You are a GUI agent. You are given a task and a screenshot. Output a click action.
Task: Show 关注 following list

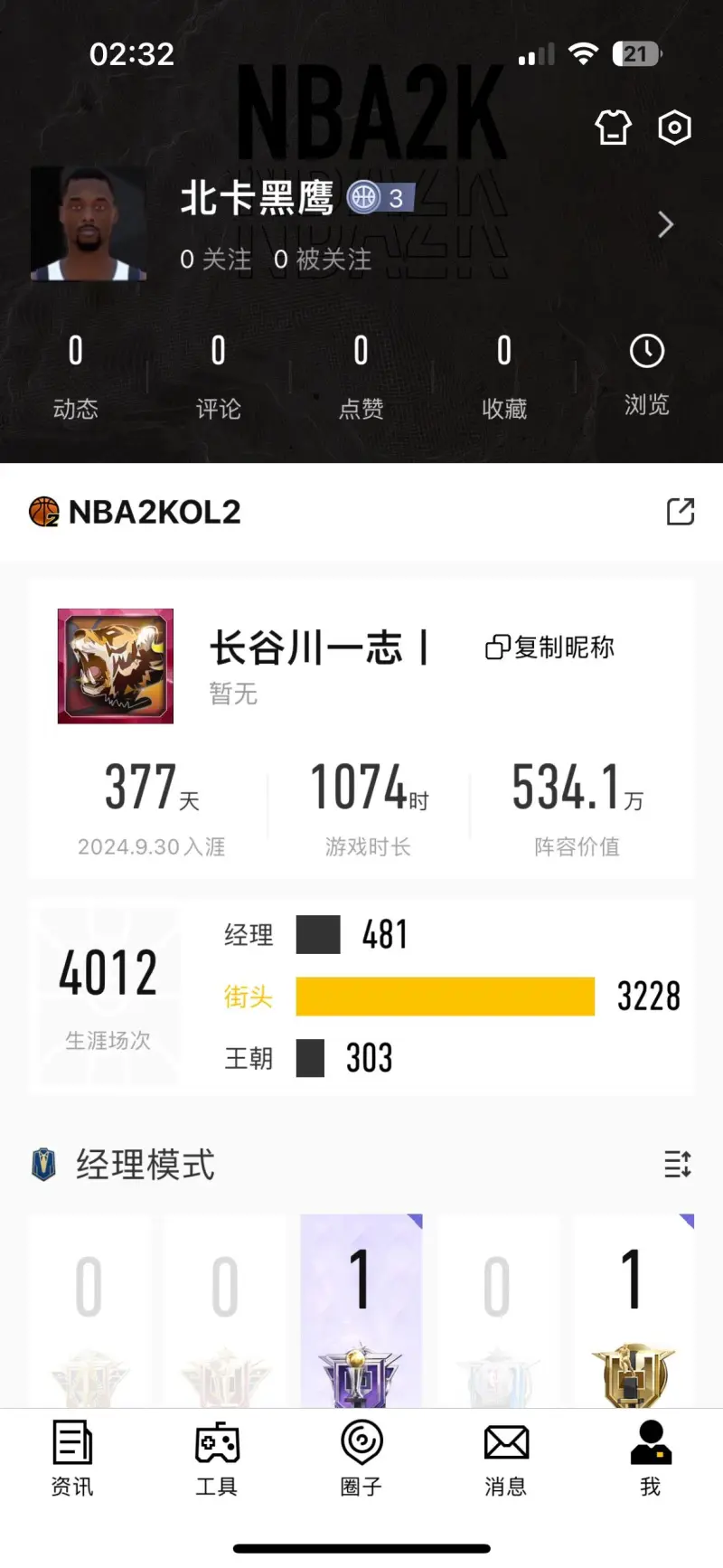pos(216,260)
